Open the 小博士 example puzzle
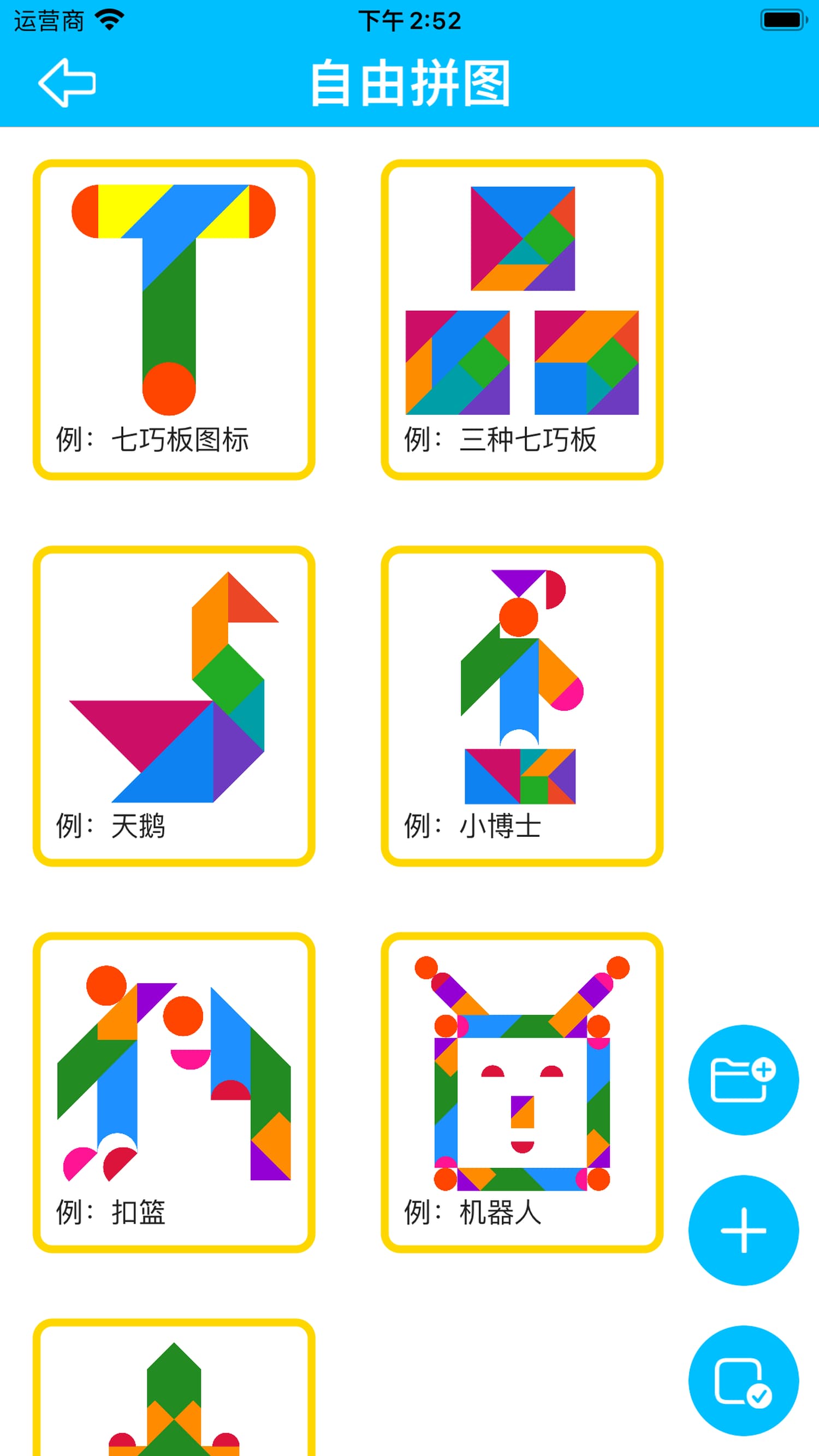The width and height of the screenshot is (819, 1456). (521, 706)
